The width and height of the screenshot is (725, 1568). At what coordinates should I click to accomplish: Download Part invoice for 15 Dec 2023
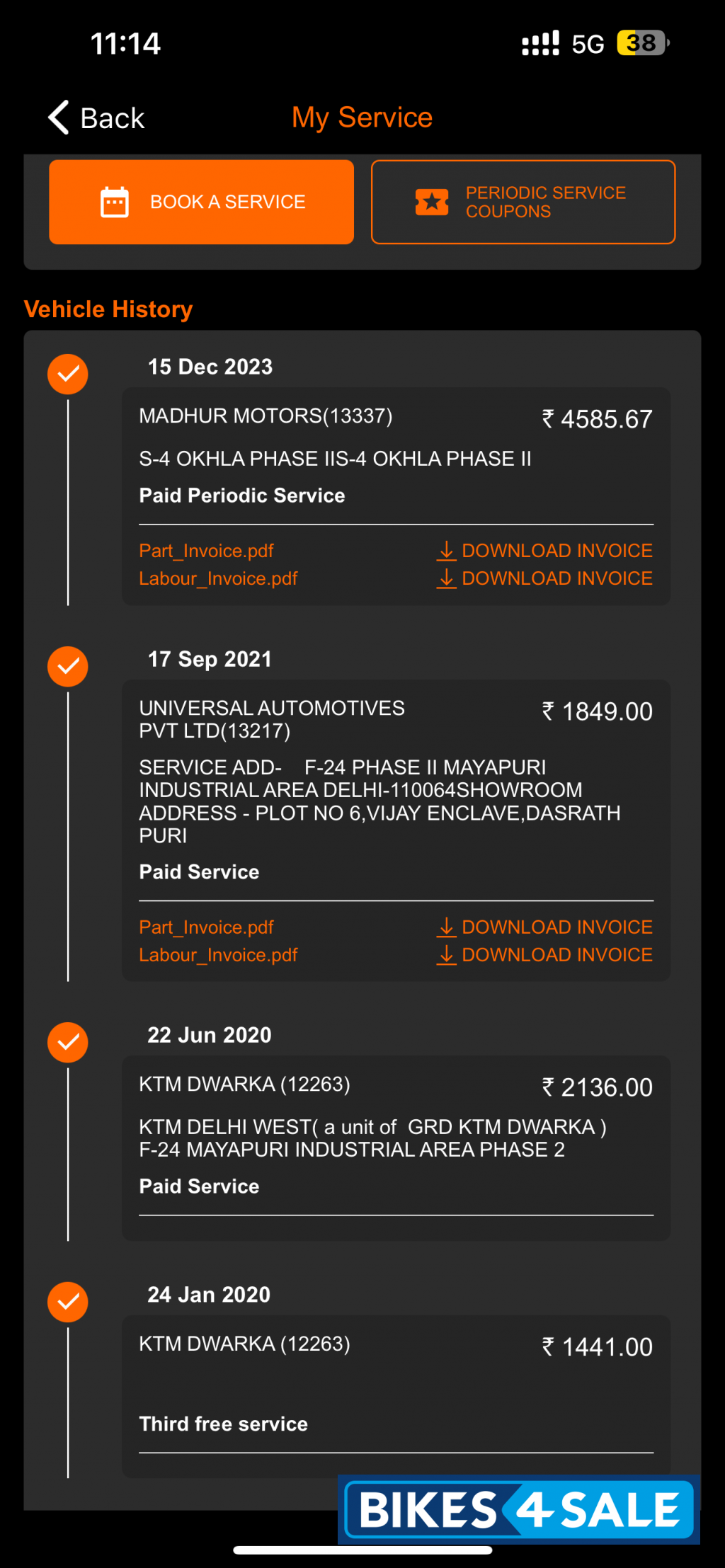[x=544, y=551]
